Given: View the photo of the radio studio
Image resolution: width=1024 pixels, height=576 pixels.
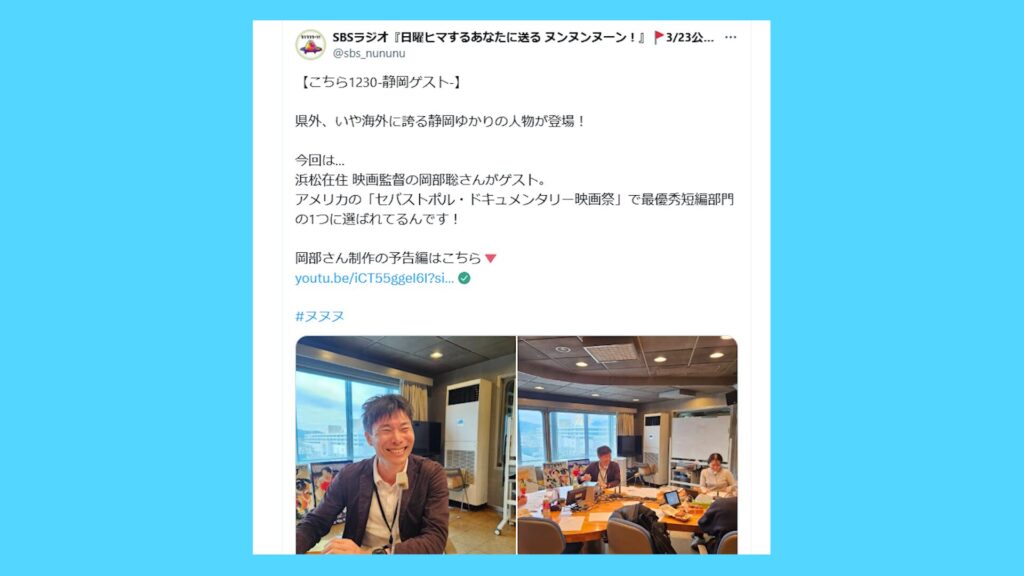Looking at the screenshot, I should [x=627, y=445].
